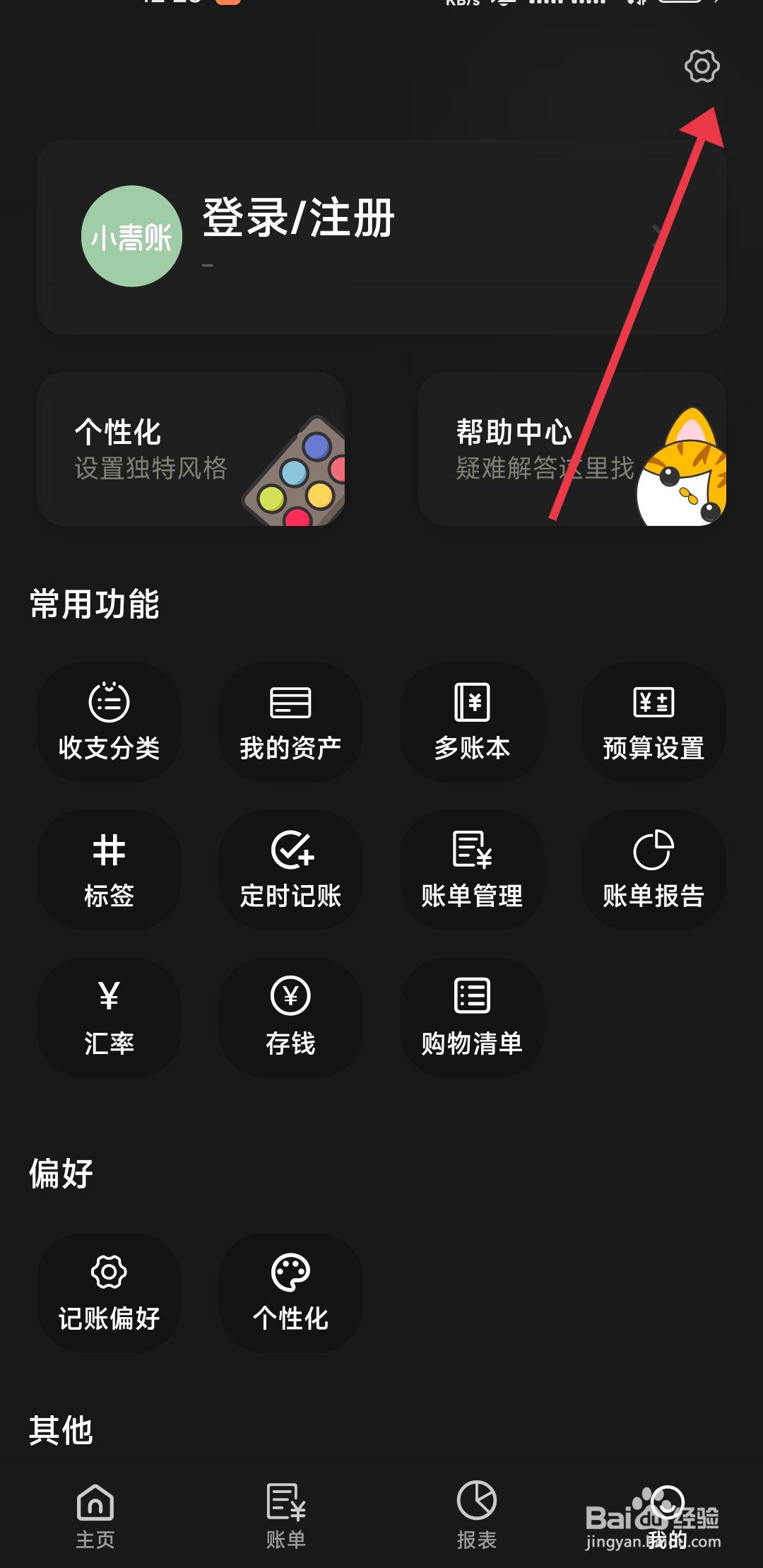Open the 购物清单 (shopping list) icon
Screen dimensions: 763x1568
point(471,1019)
